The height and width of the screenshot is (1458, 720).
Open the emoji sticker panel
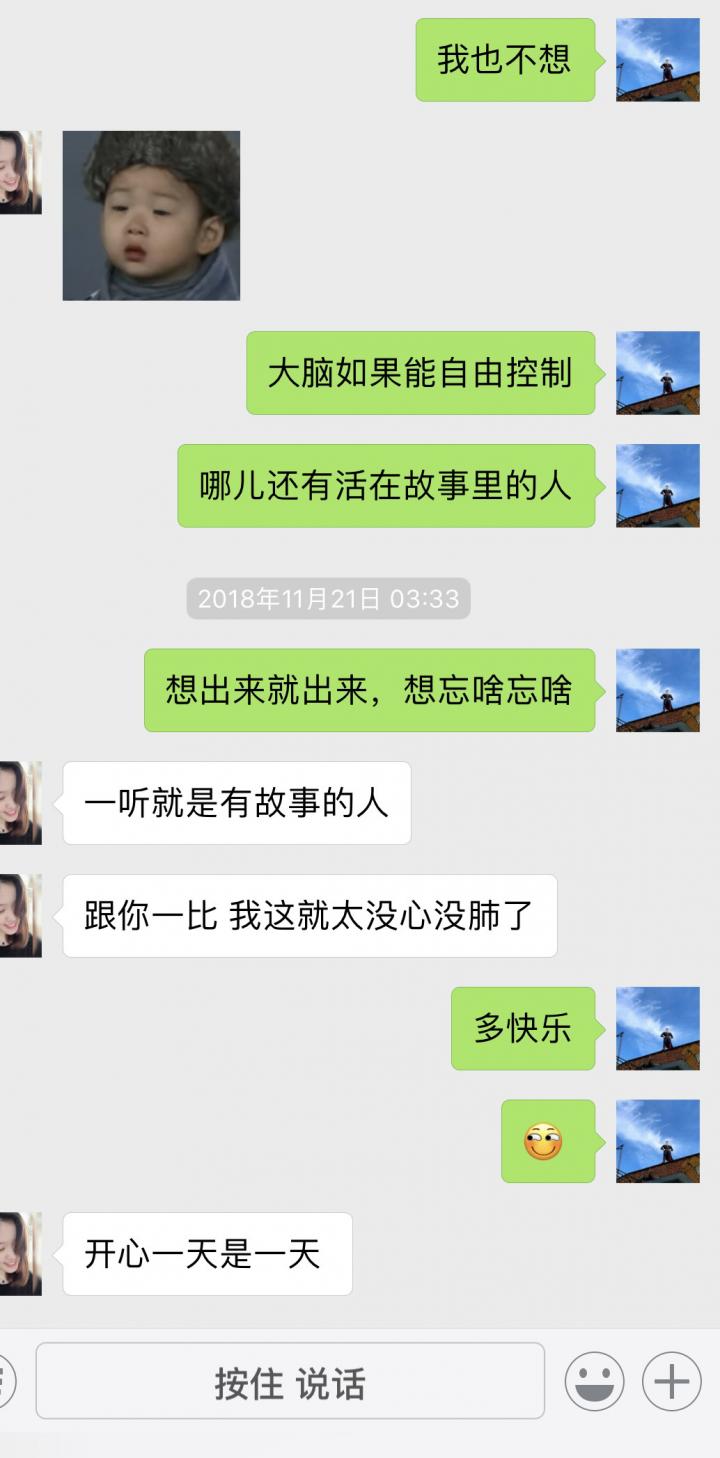pyautogui.click(x=594, y=1382)
